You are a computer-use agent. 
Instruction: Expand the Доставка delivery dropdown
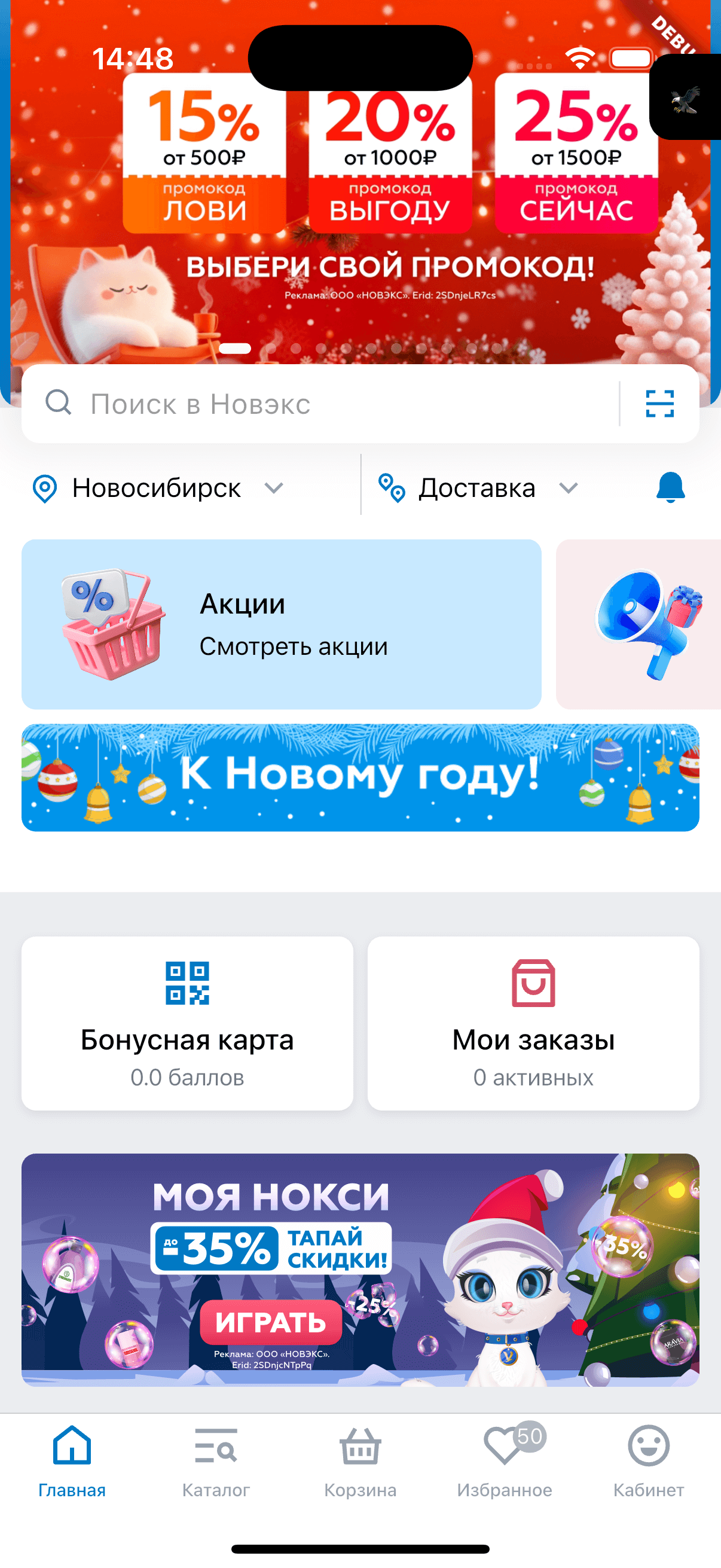pyautogui.click(x=478, y=488)
